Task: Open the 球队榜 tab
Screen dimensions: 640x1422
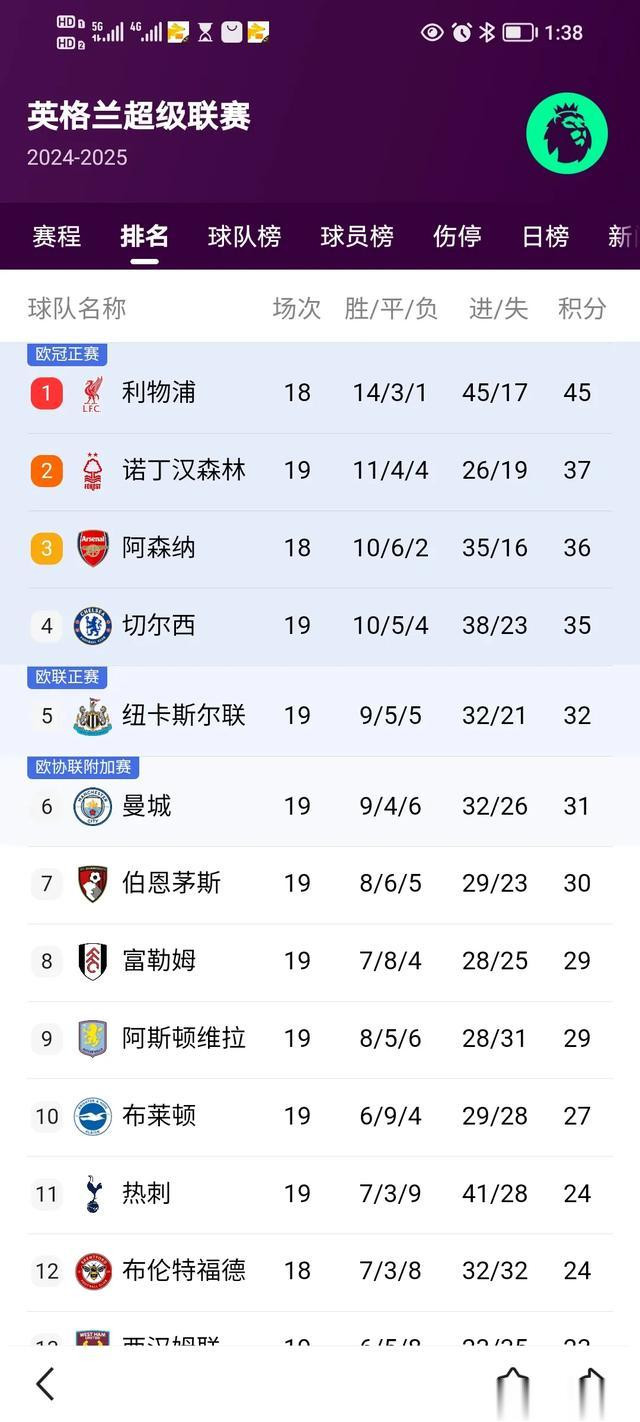Action: pos(244,236)
